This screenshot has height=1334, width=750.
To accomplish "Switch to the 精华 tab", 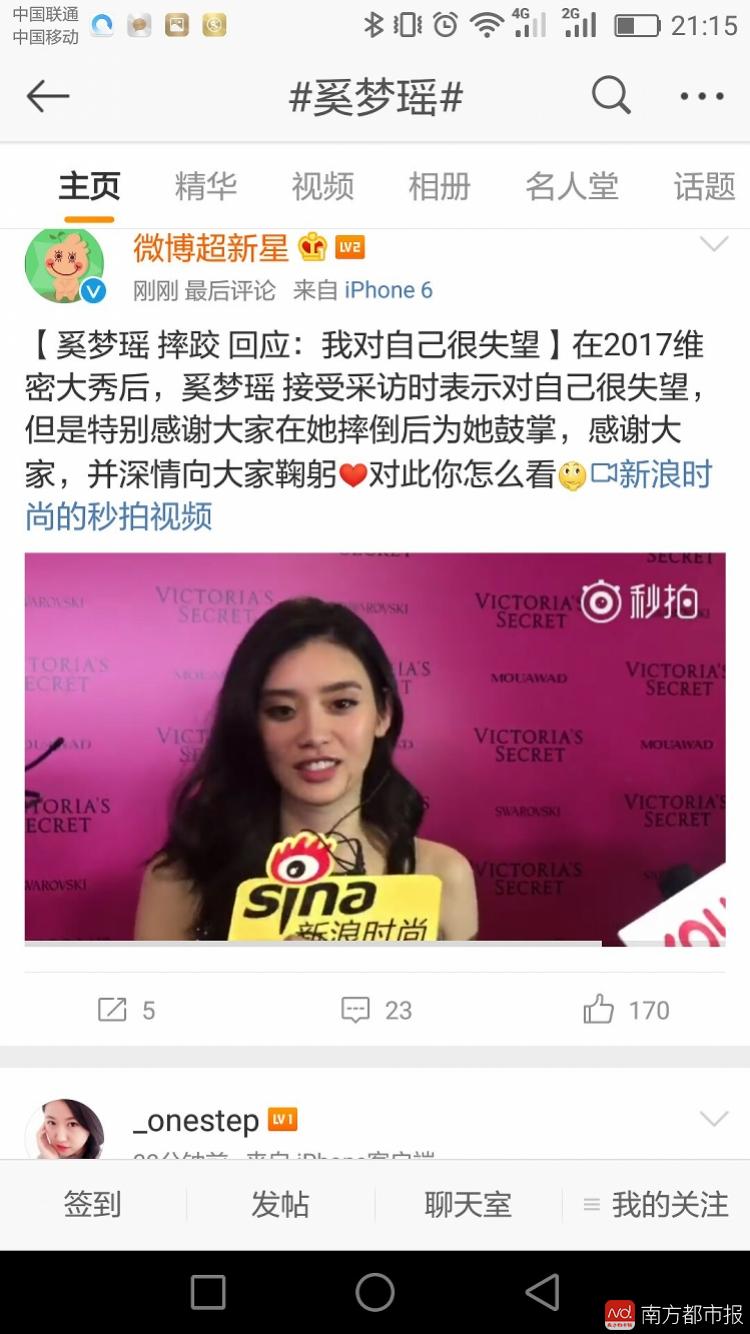I will [205, 186].
